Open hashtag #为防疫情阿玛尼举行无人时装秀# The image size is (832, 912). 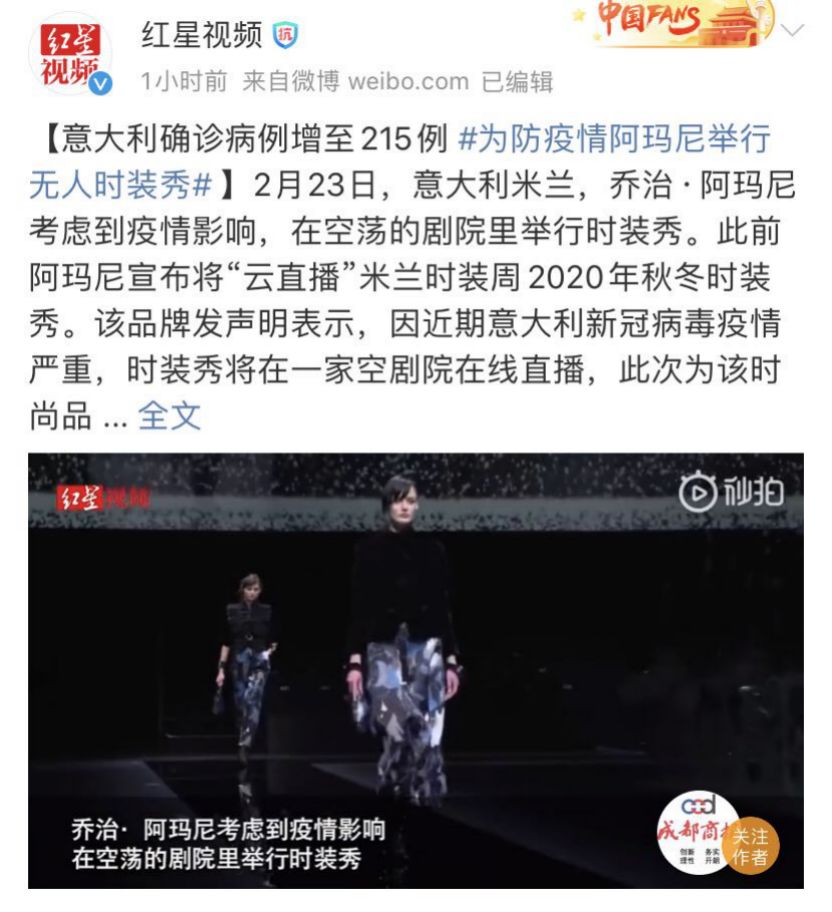tap(614, 139)
